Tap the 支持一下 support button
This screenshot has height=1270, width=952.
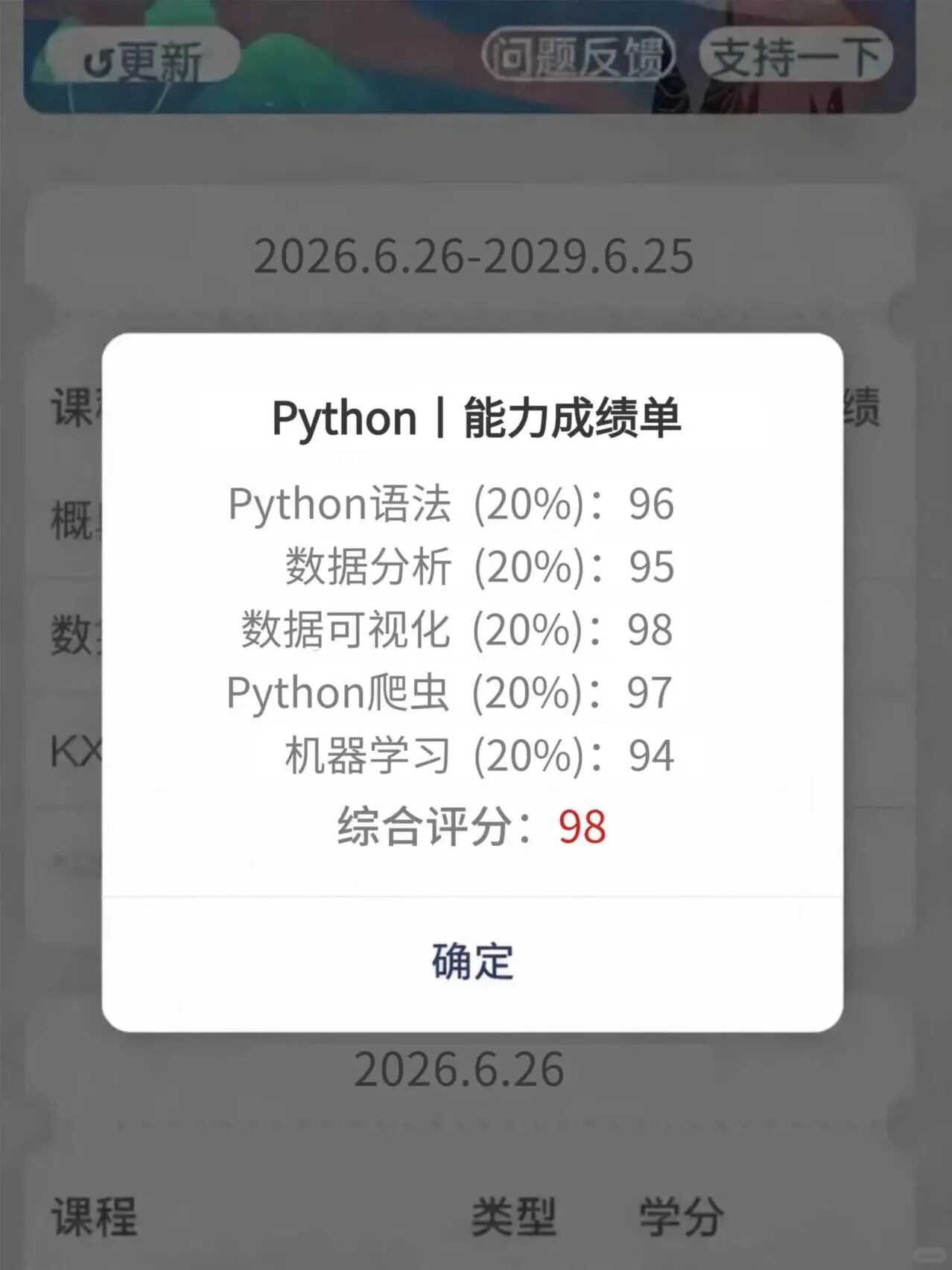(796, 57)
